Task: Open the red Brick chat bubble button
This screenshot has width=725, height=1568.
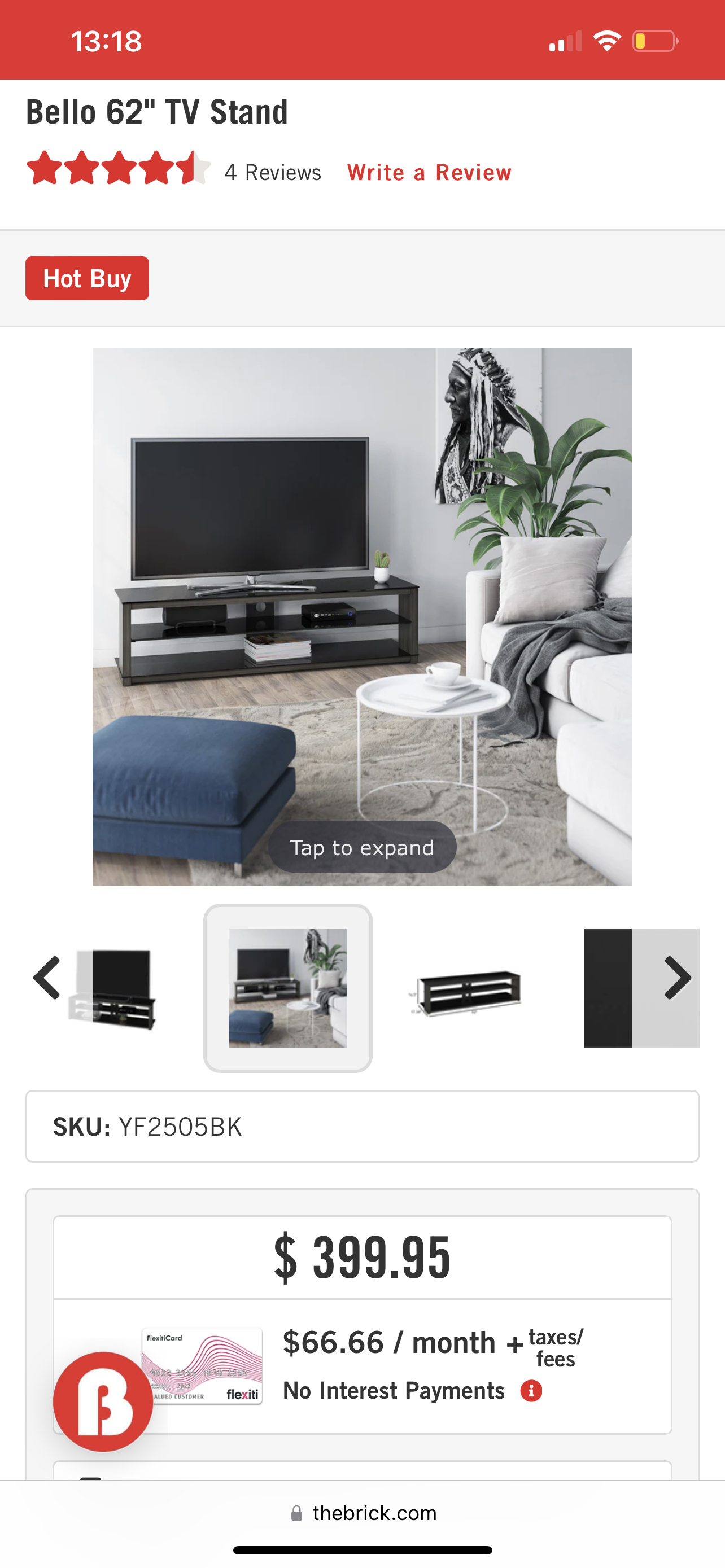Action: pos(103,1402)
